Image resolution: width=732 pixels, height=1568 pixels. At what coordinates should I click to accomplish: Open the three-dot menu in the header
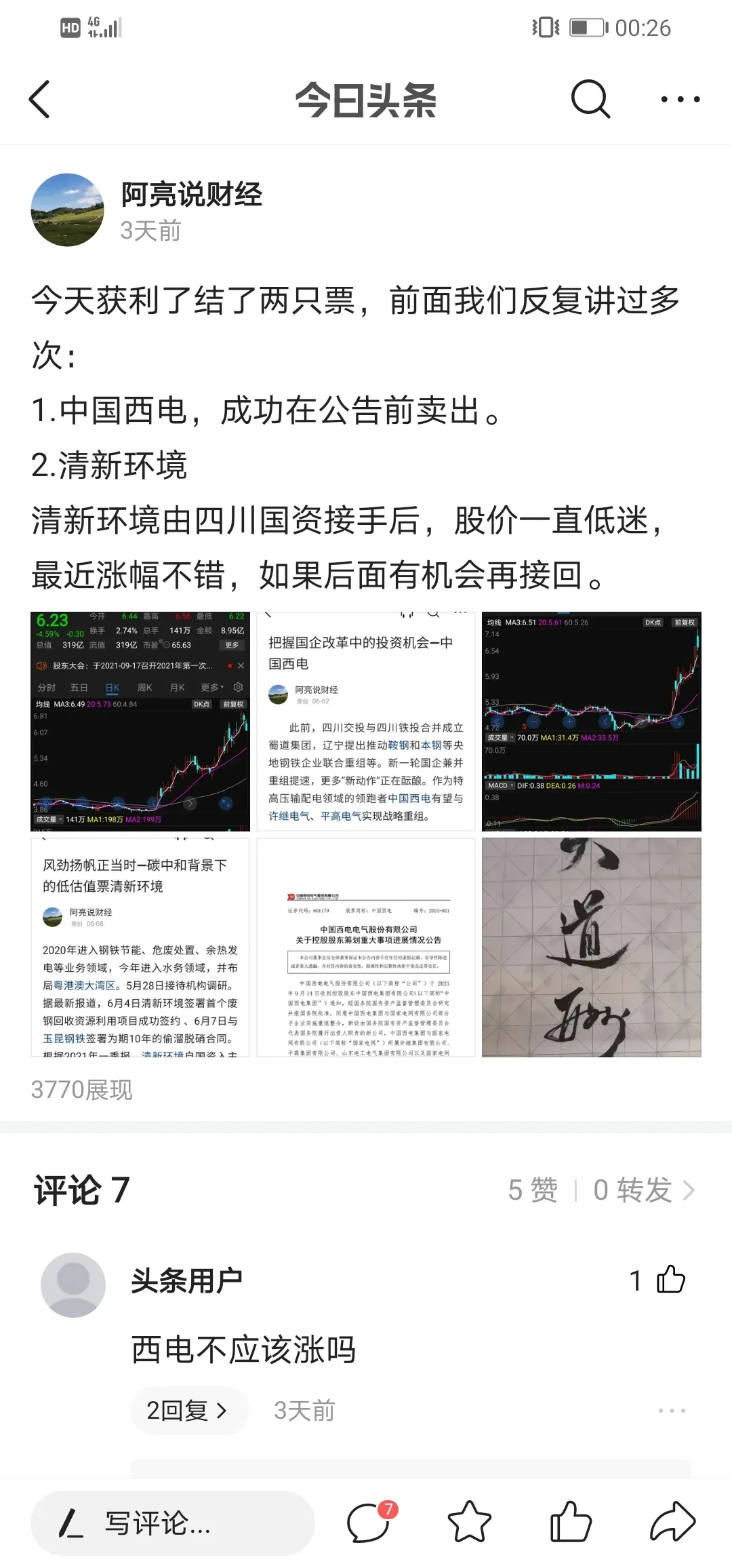pyautogui.click(x=680, y=99)
